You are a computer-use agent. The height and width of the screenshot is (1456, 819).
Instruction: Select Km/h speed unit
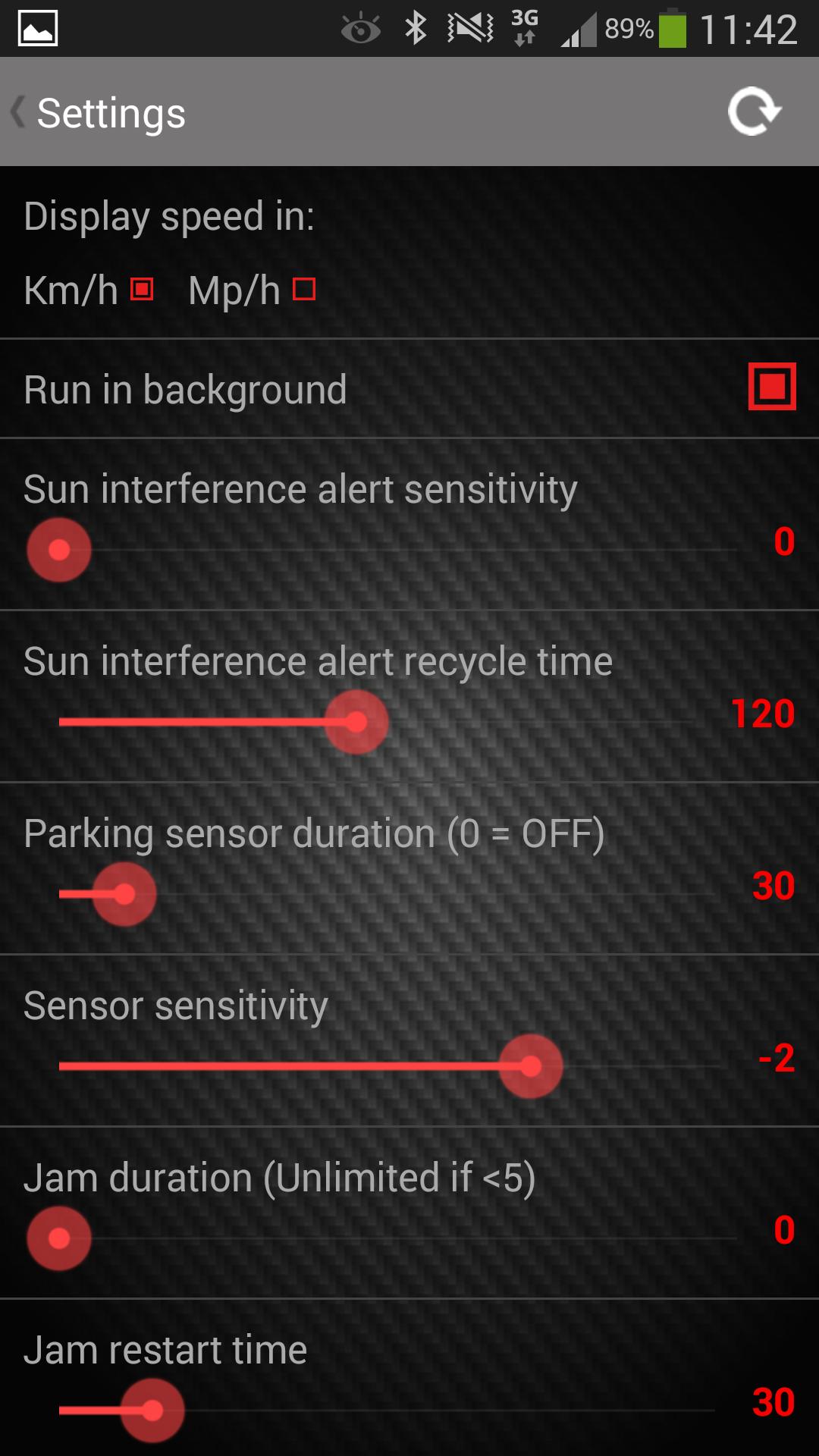142,290
